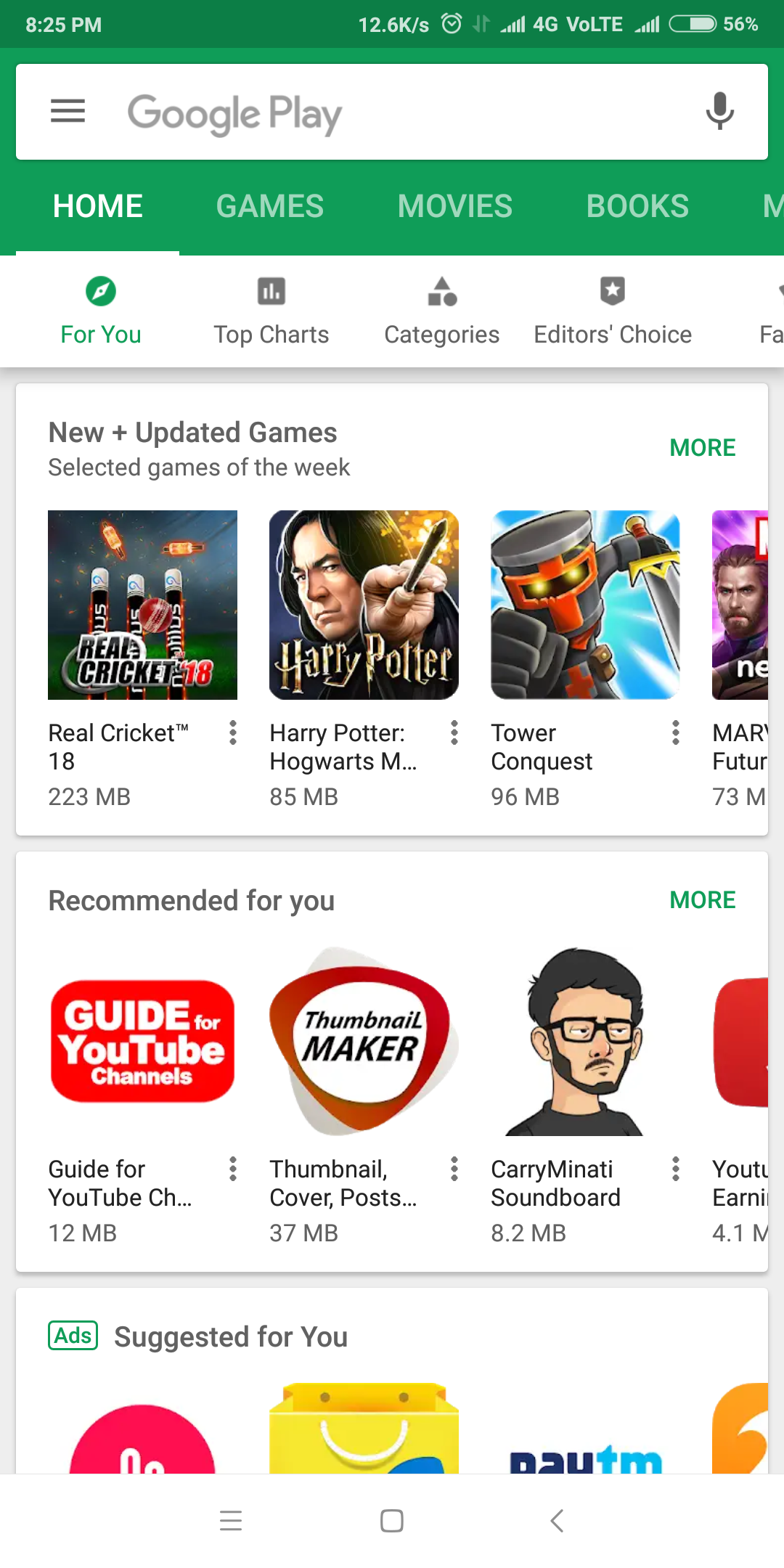Open Real Cricket 18 game
The image size is (784, 1568).
click(142, 605)
